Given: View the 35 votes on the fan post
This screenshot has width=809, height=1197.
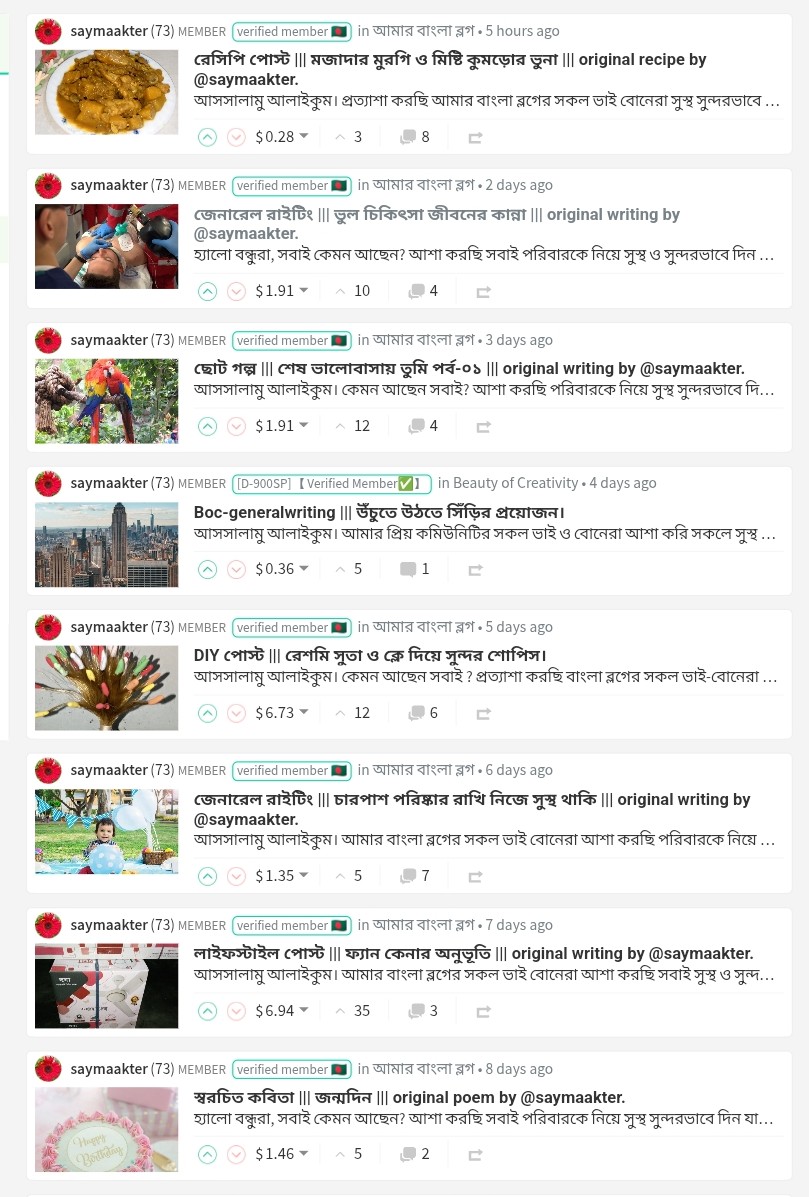Looking at the screenshot, I should click(353, 1011).
